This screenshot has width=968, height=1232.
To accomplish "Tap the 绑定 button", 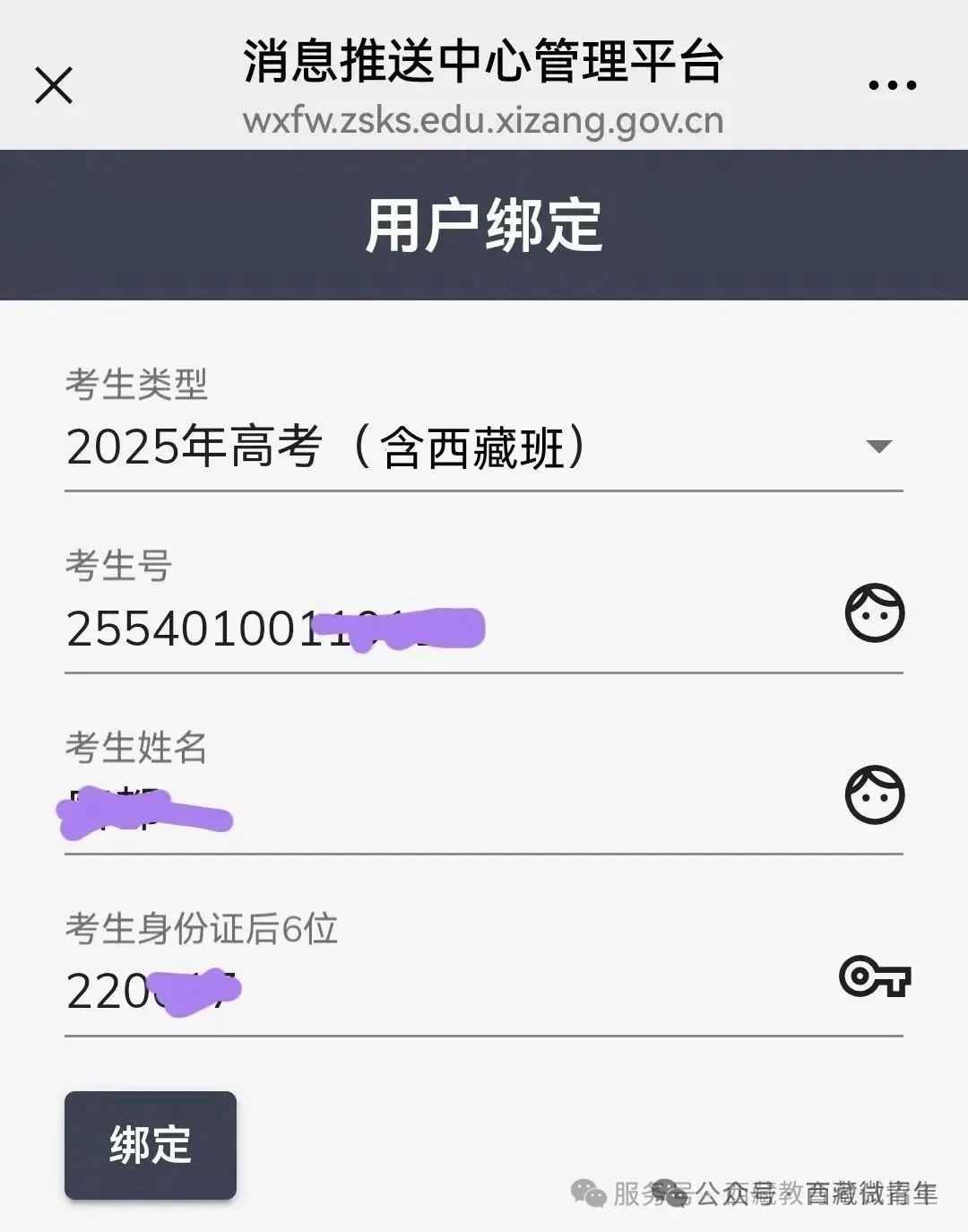I will click(151, 1145).
